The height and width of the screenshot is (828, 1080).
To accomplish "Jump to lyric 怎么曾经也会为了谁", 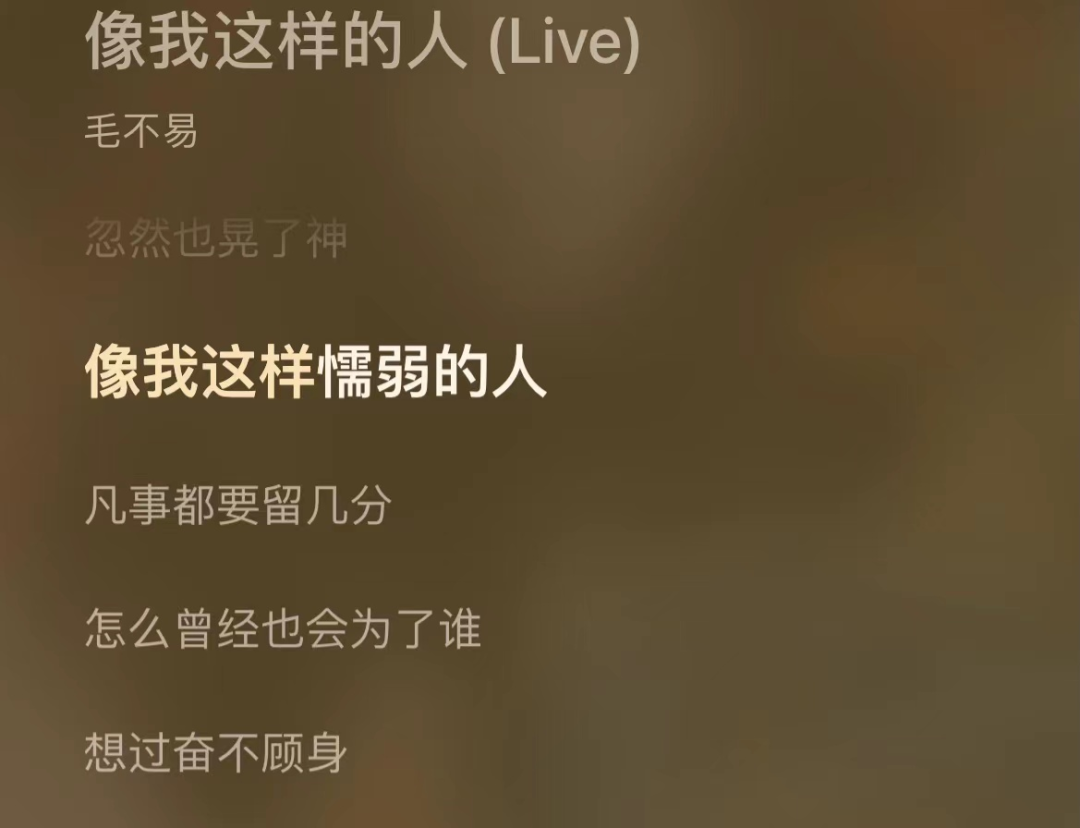I will [283, 630].
